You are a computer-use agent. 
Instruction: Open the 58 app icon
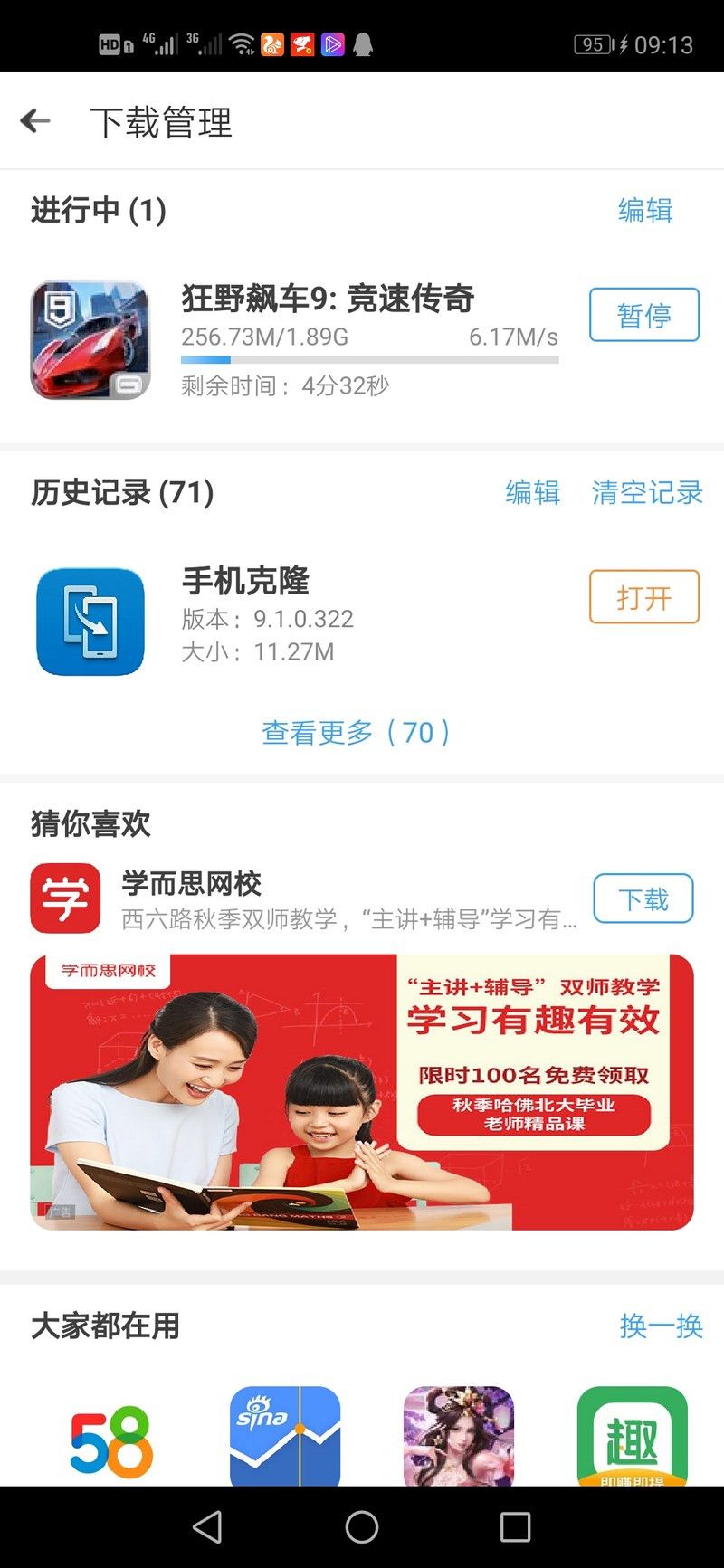pos(111,1439)
